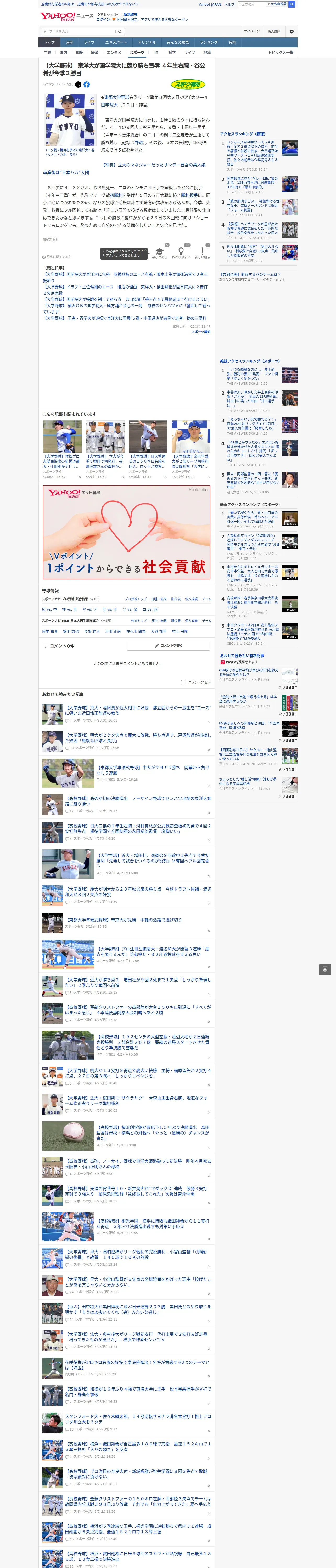The width and height of the screenshot is (336, 1568).
Task: Dismiss the reaction tooltip
Action: (146, 250)
